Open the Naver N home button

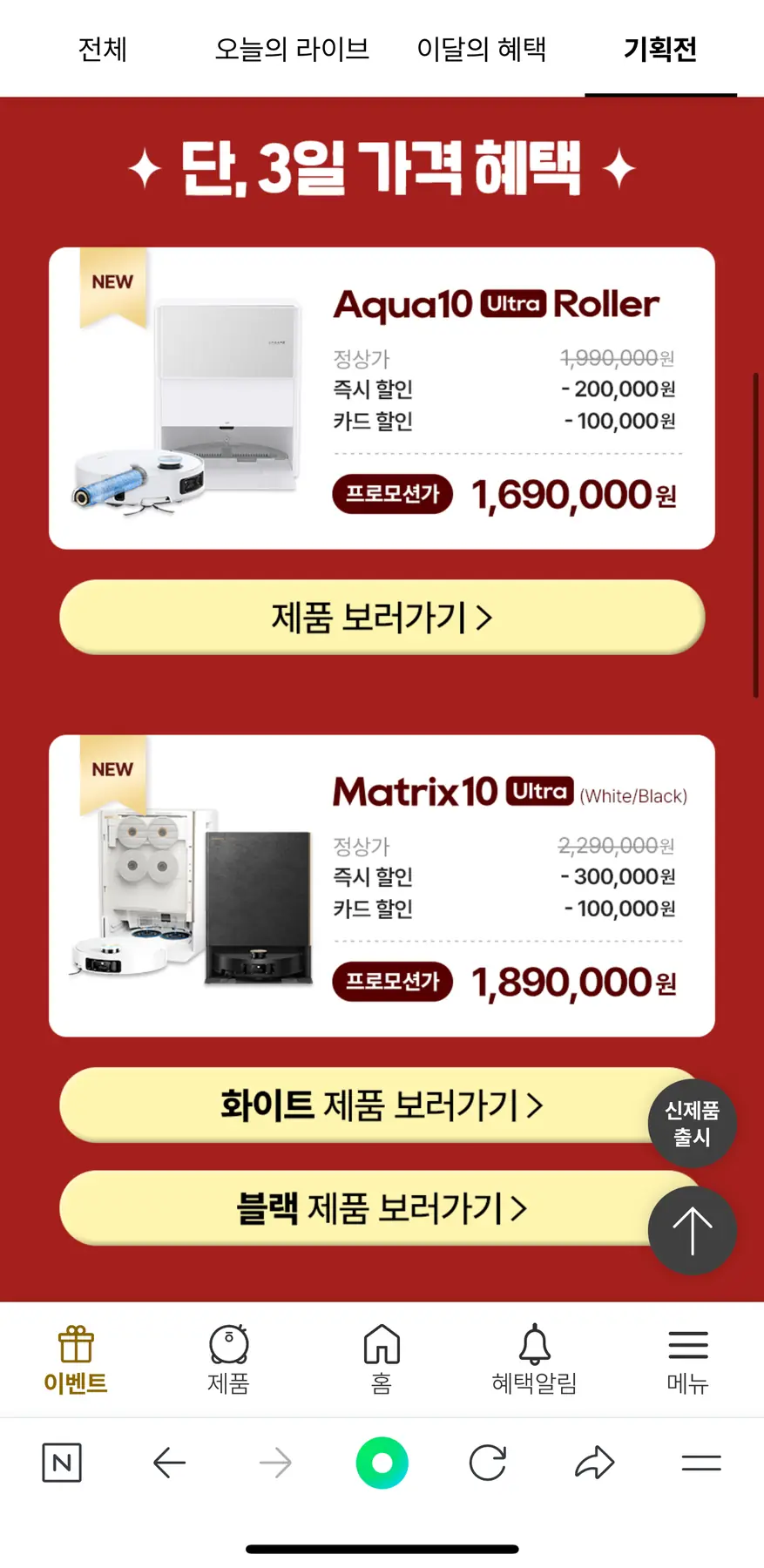62,1463
